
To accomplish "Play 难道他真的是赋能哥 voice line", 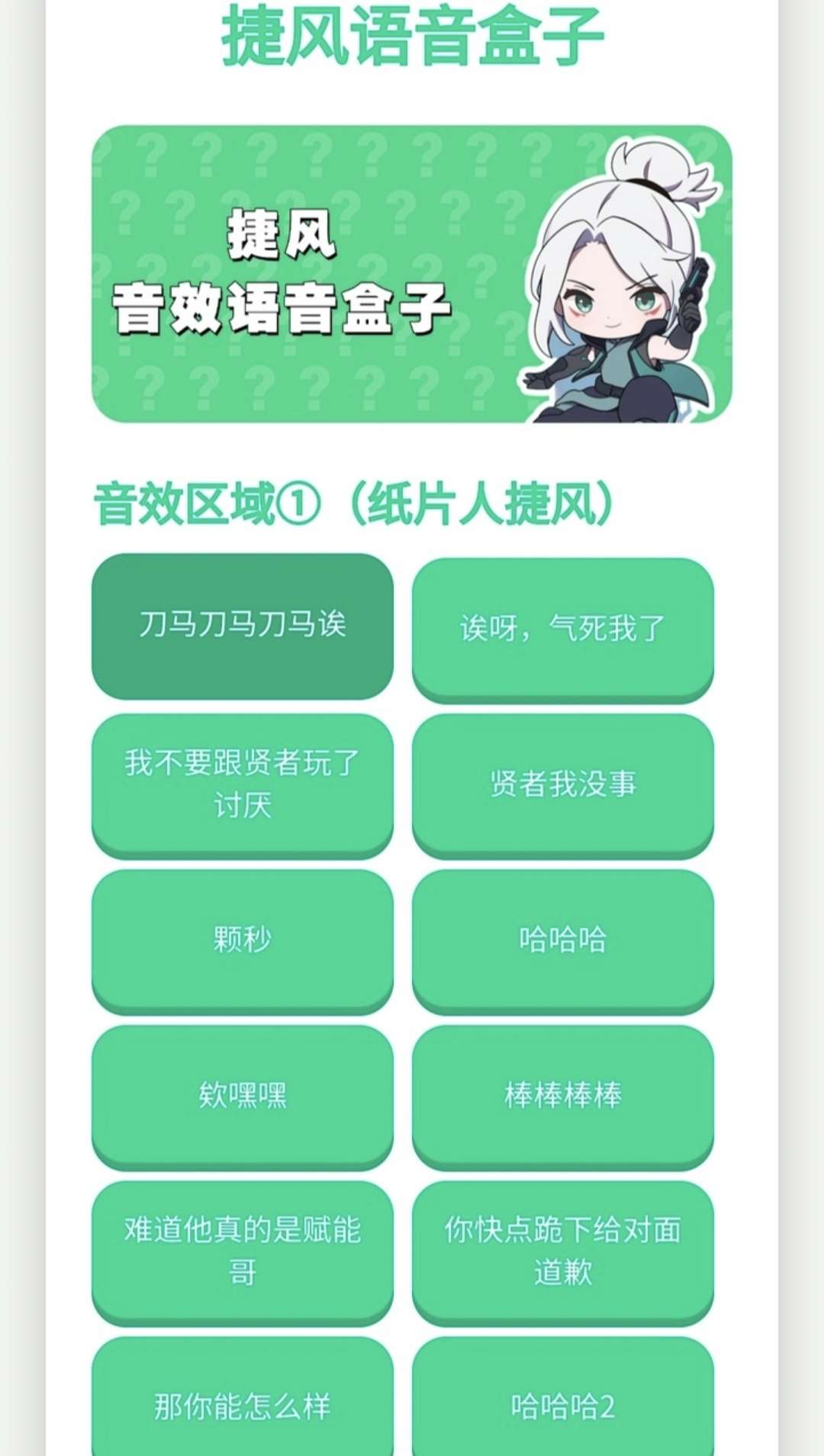I will [x=243, y=1251].
